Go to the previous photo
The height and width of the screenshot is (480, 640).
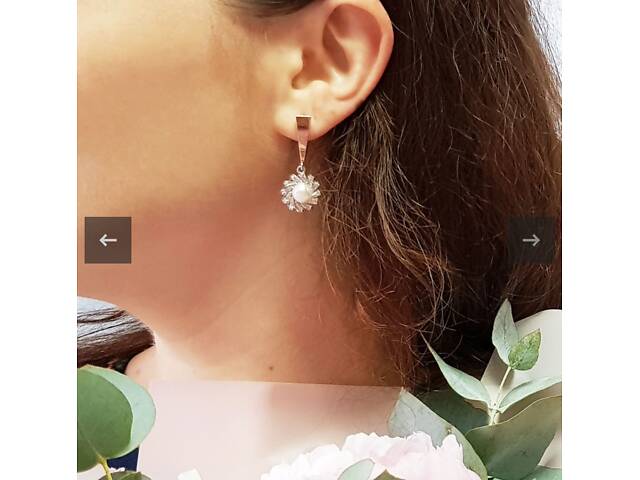click(108, 240)
